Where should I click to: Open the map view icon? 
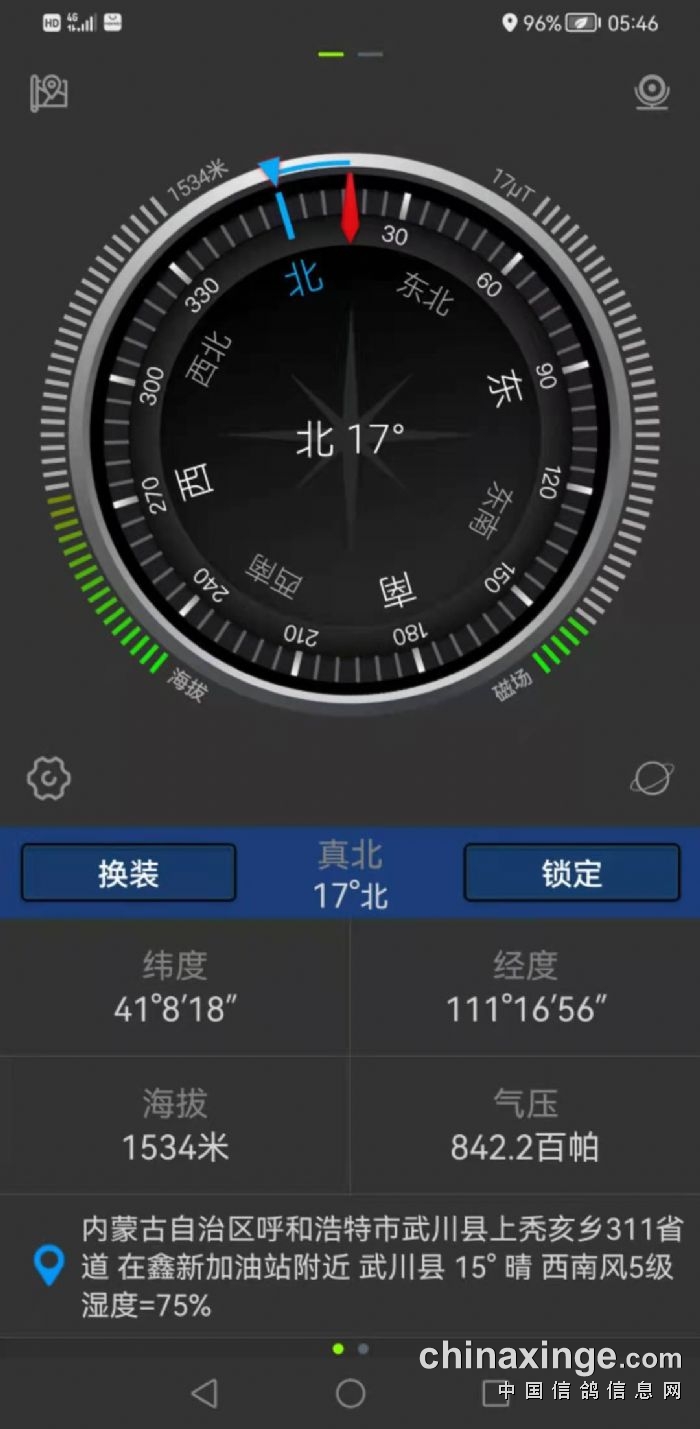48,93
